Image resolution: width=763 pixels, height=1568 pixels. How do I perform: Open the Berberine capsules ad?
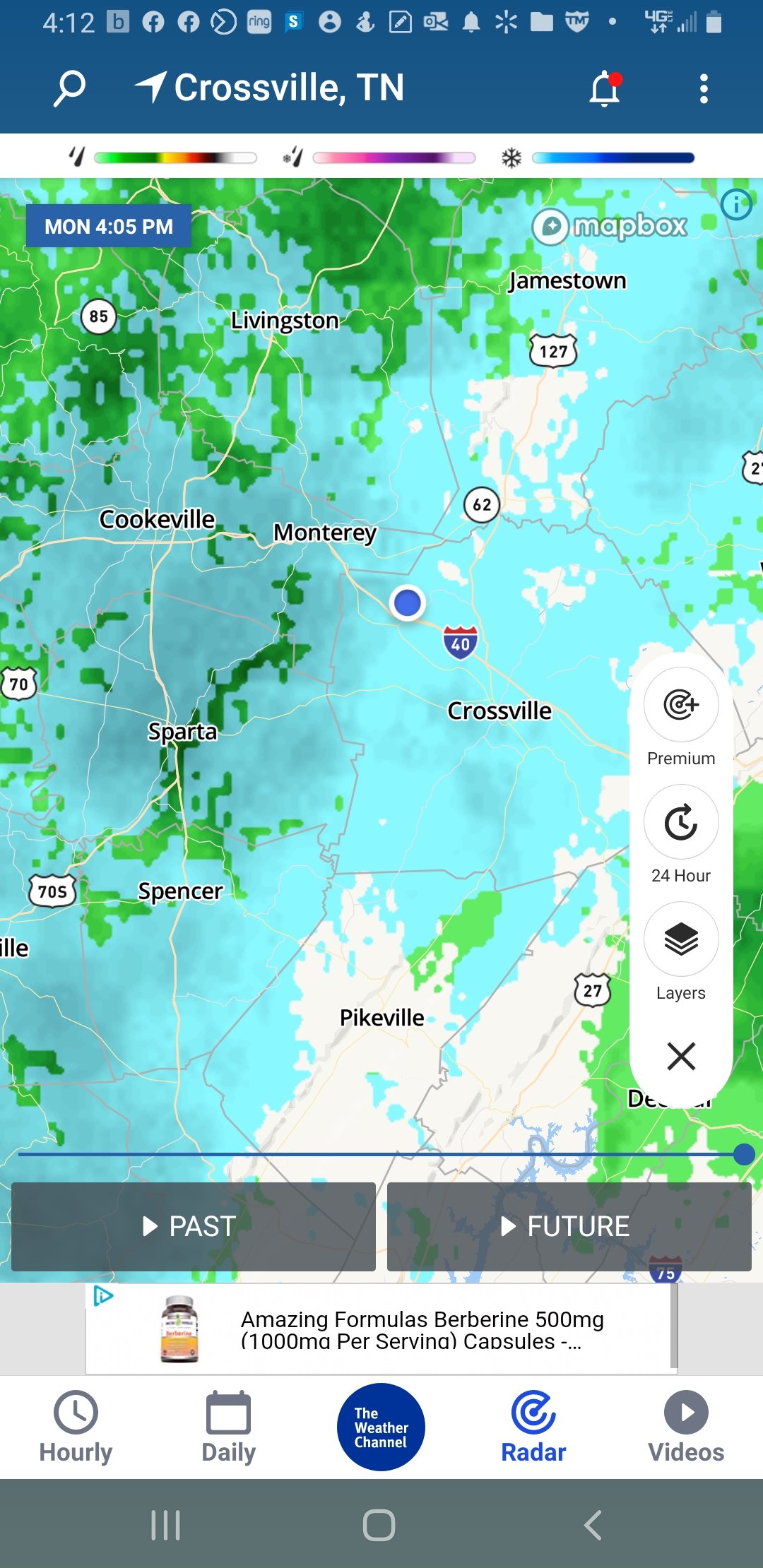381,1329
